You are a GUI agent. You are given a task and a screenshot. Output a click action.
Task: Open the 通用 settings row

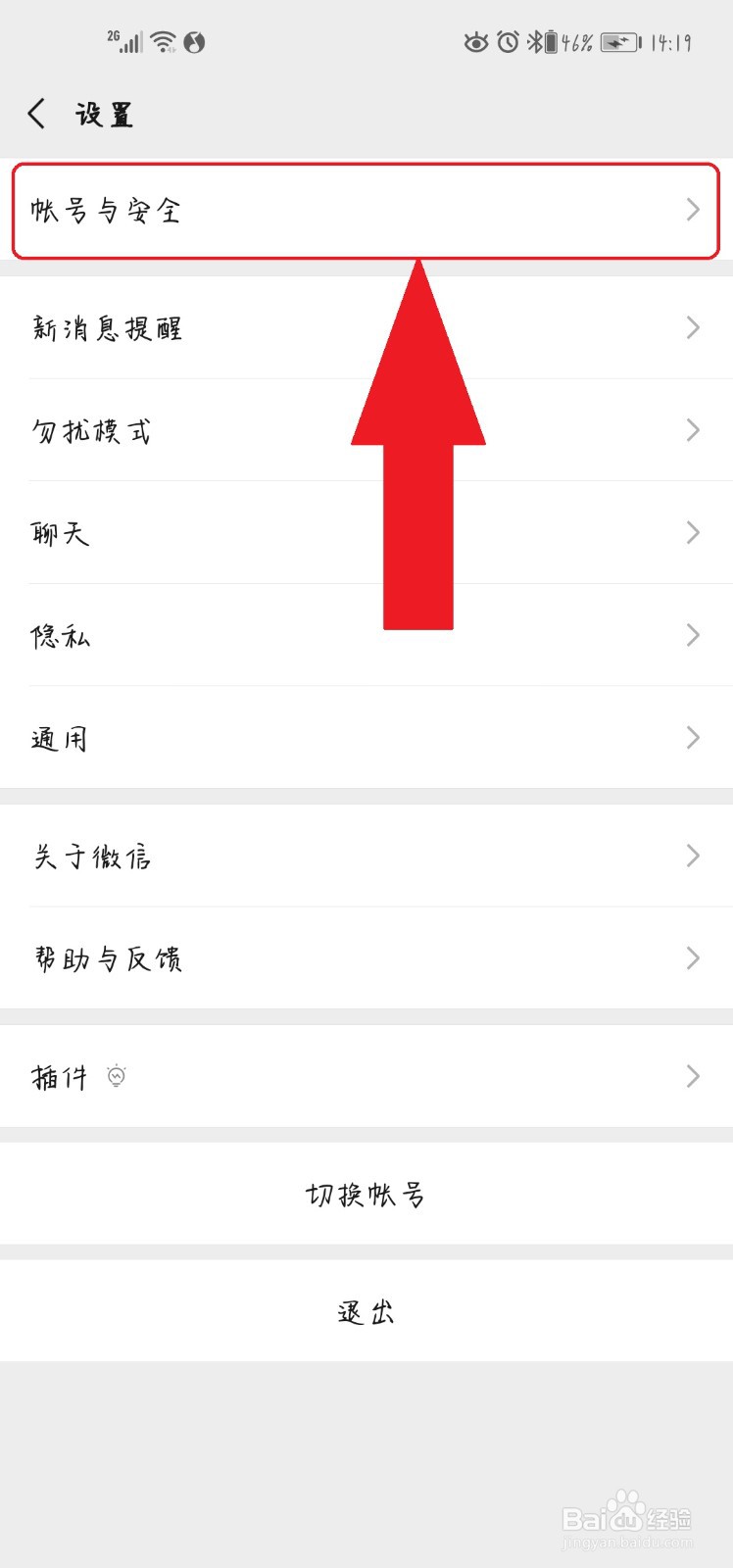[366, 738]
